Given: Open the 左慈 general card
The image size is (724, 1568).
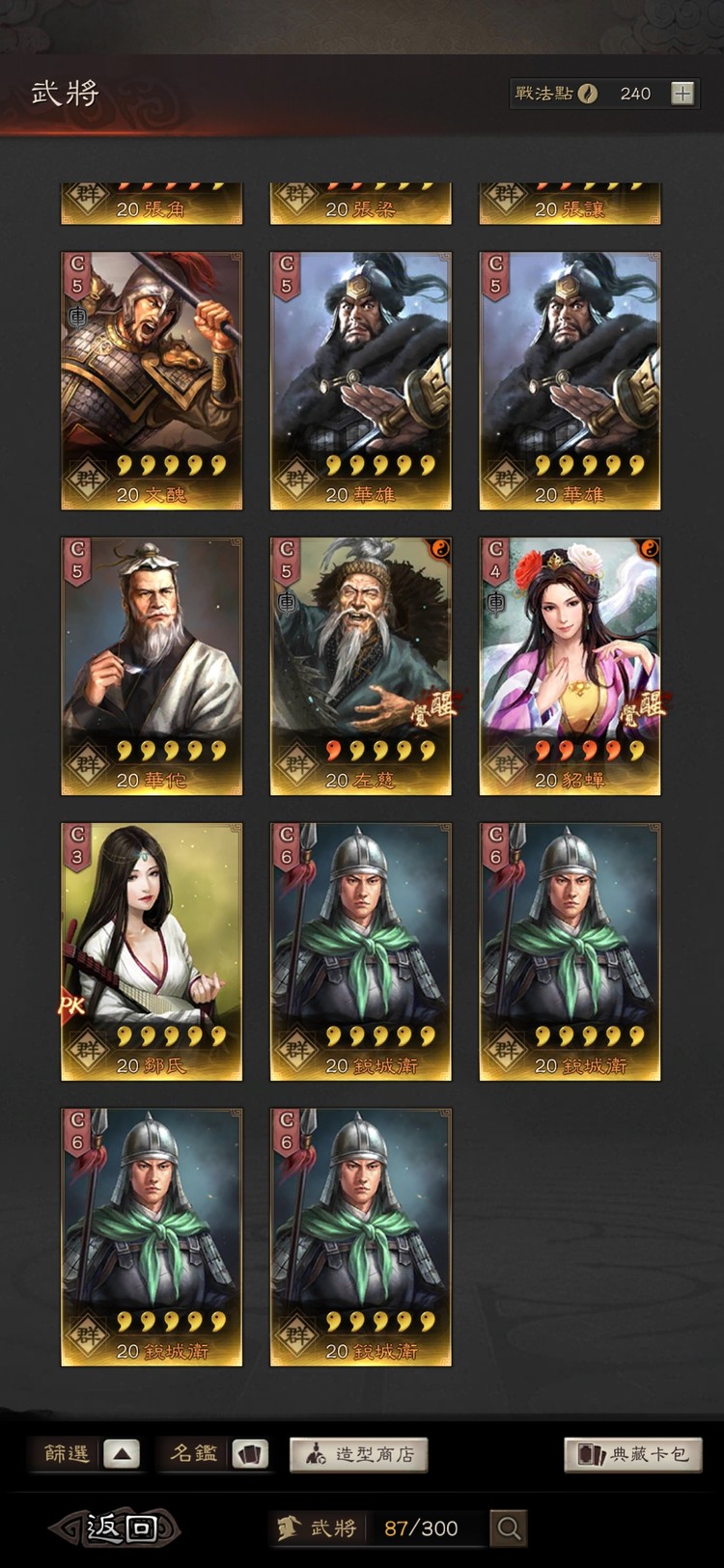Looking at the screenshot, I should 360,666.
